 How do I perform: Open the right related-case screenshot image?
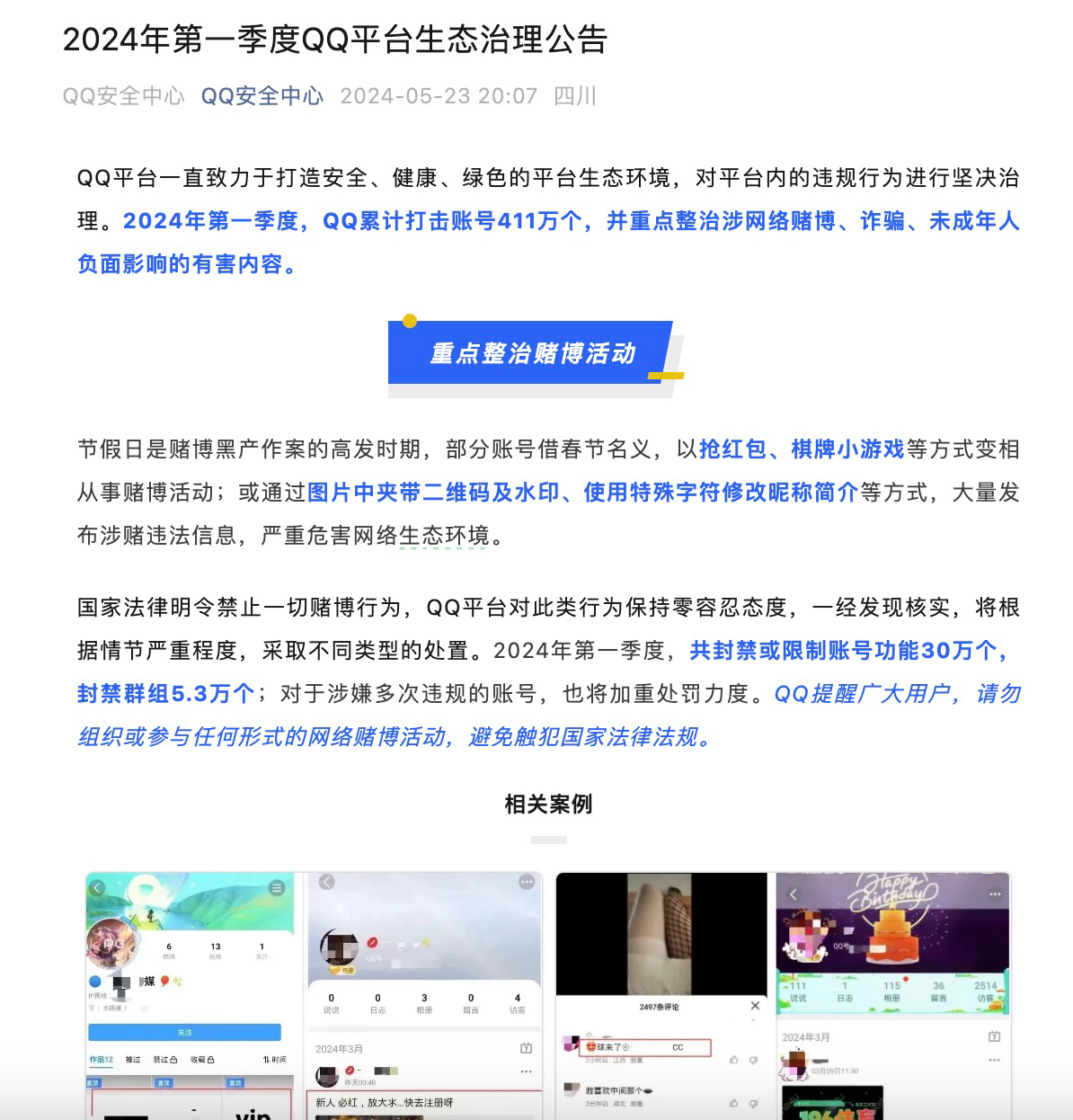(x=783, y=995)
